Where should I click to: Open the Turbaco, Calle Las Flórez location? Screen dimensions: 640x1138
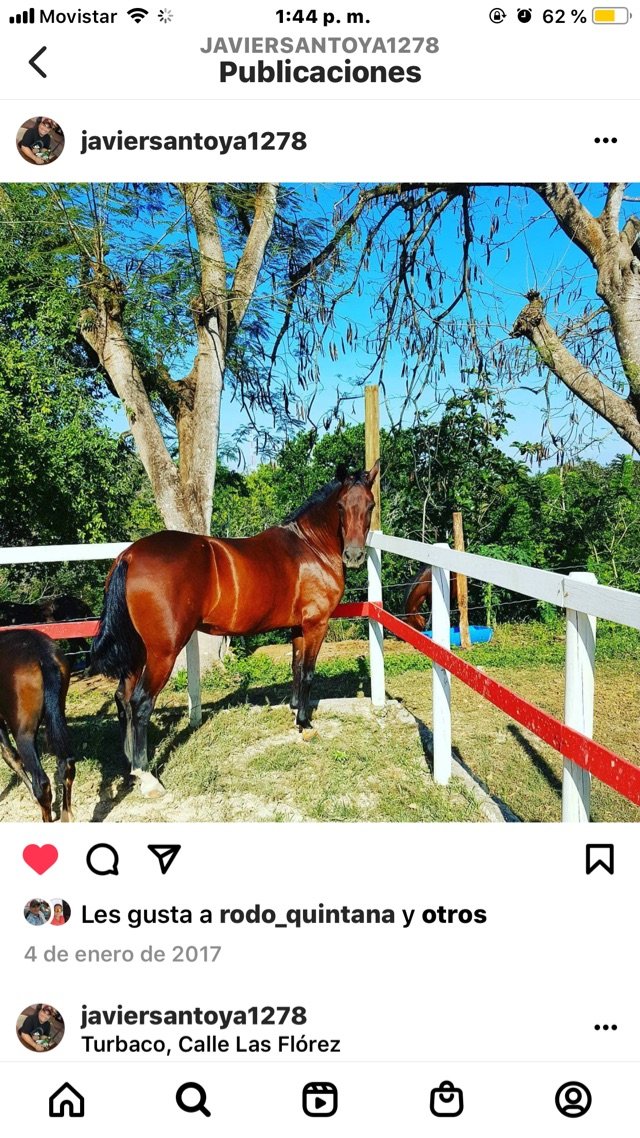tap(210, 1044)
